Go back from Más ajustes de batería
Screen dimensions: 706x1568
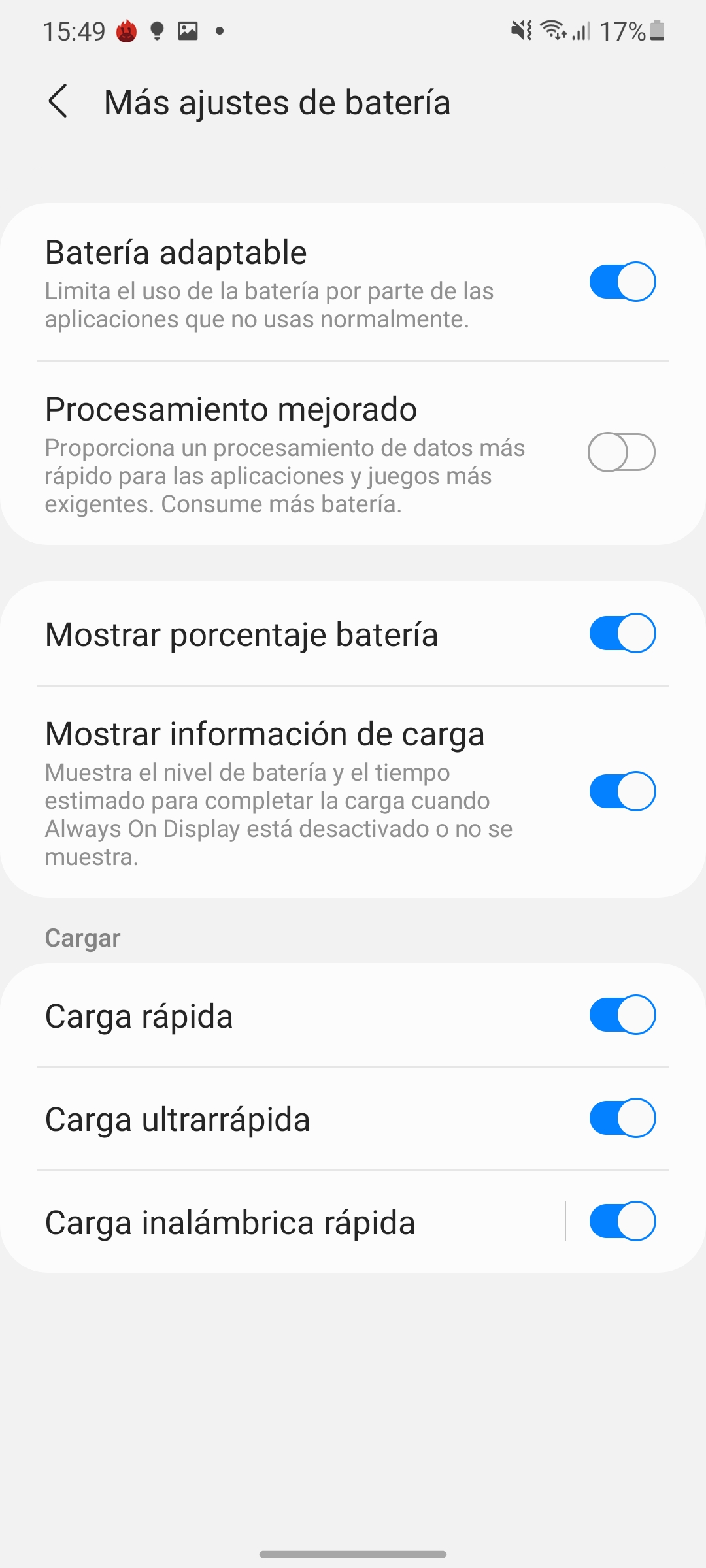[58, 102]
